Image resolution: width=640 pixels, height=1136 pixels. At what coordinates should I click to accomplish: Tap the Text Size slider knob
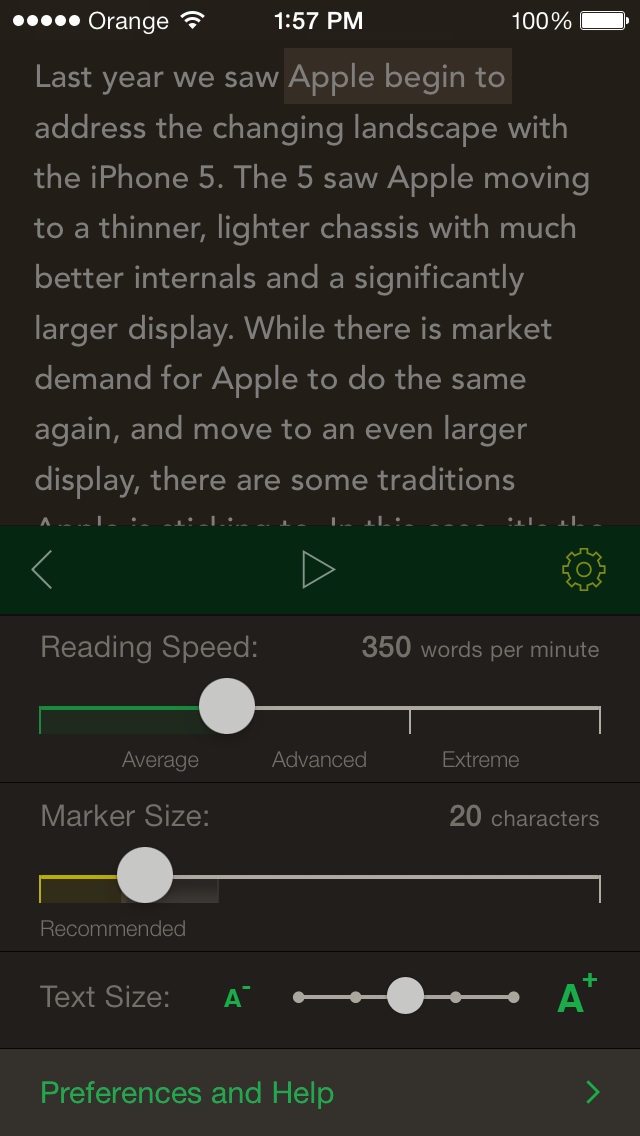pyautogui.click(x=405, y=995)
